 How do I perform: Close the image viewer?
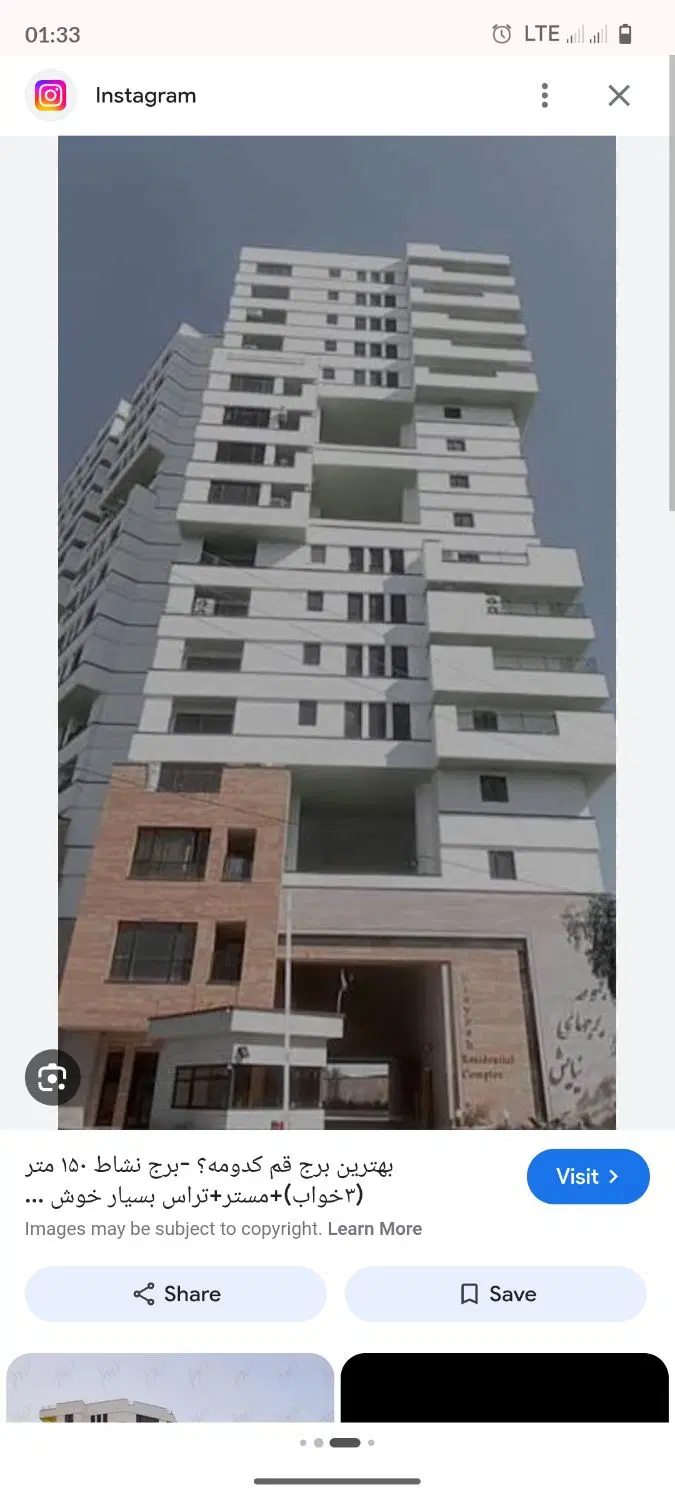click(x=619, y=96)
